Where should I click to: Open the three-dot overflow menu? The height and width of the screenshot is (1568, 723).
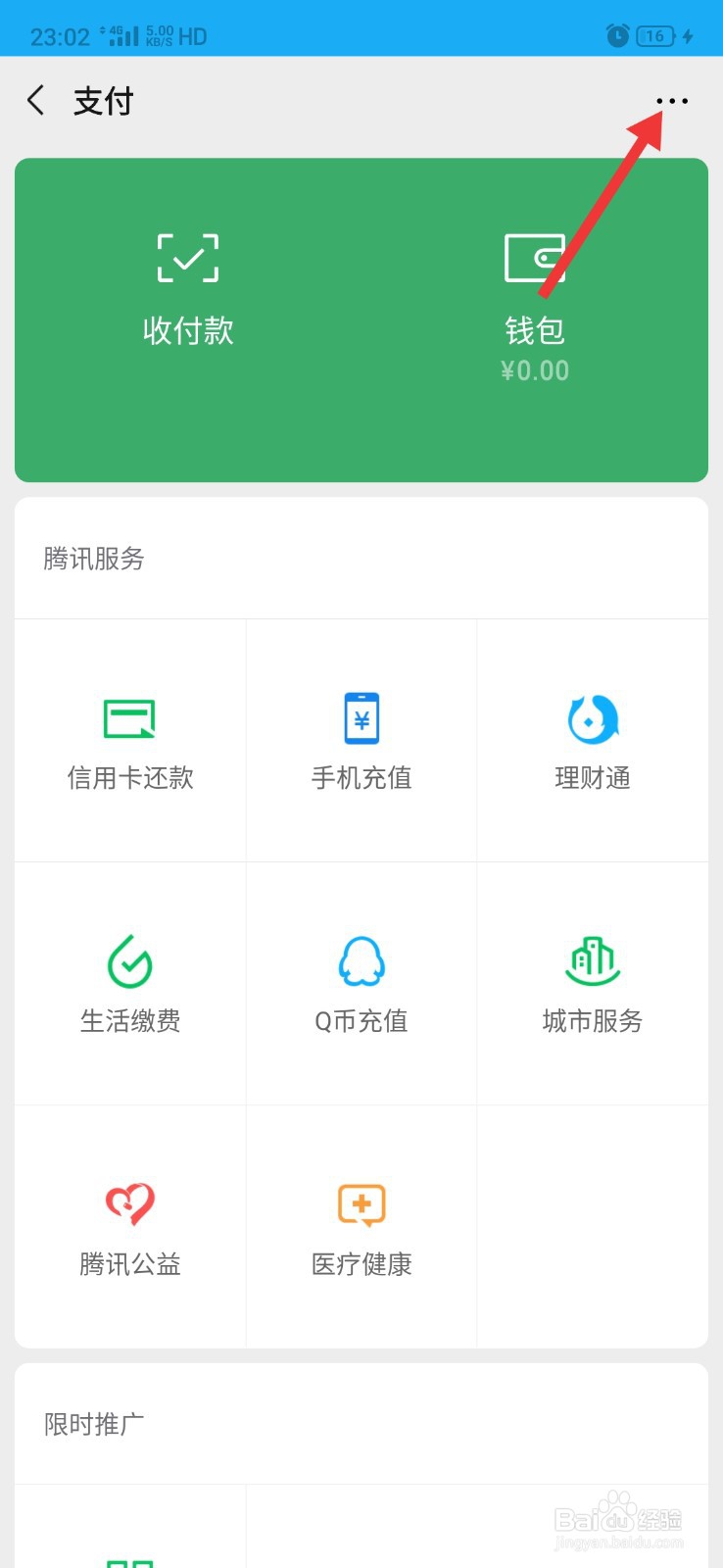[672, 101]
